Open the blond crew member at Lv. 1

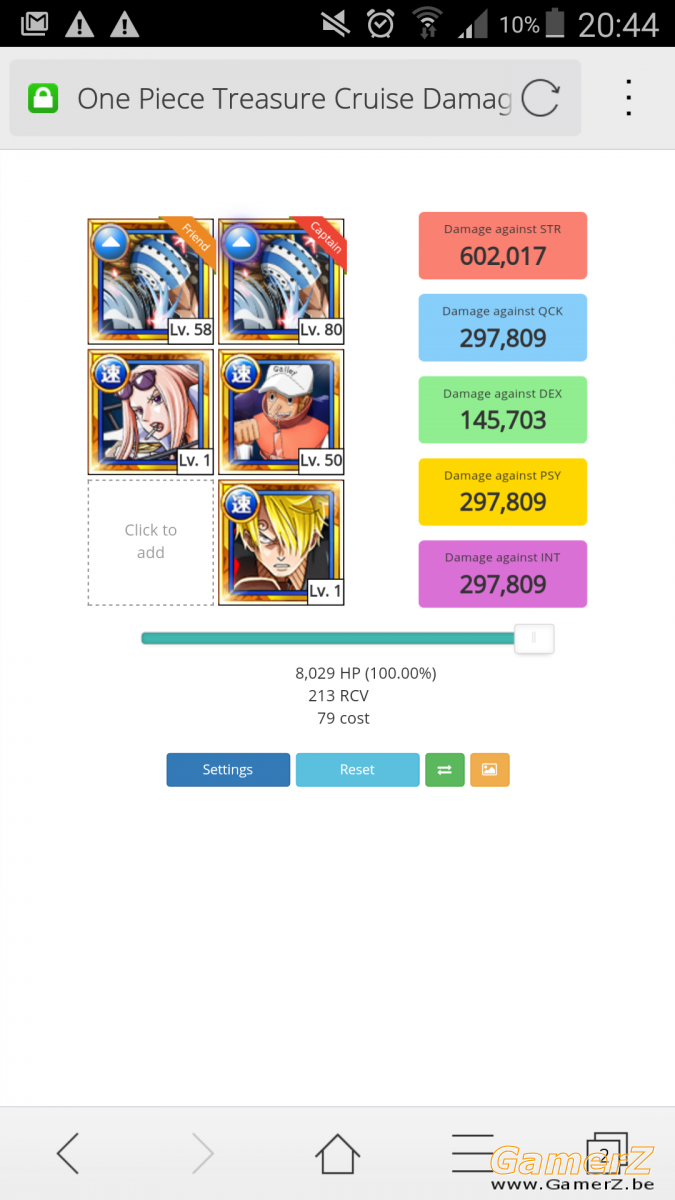point(281,542)
